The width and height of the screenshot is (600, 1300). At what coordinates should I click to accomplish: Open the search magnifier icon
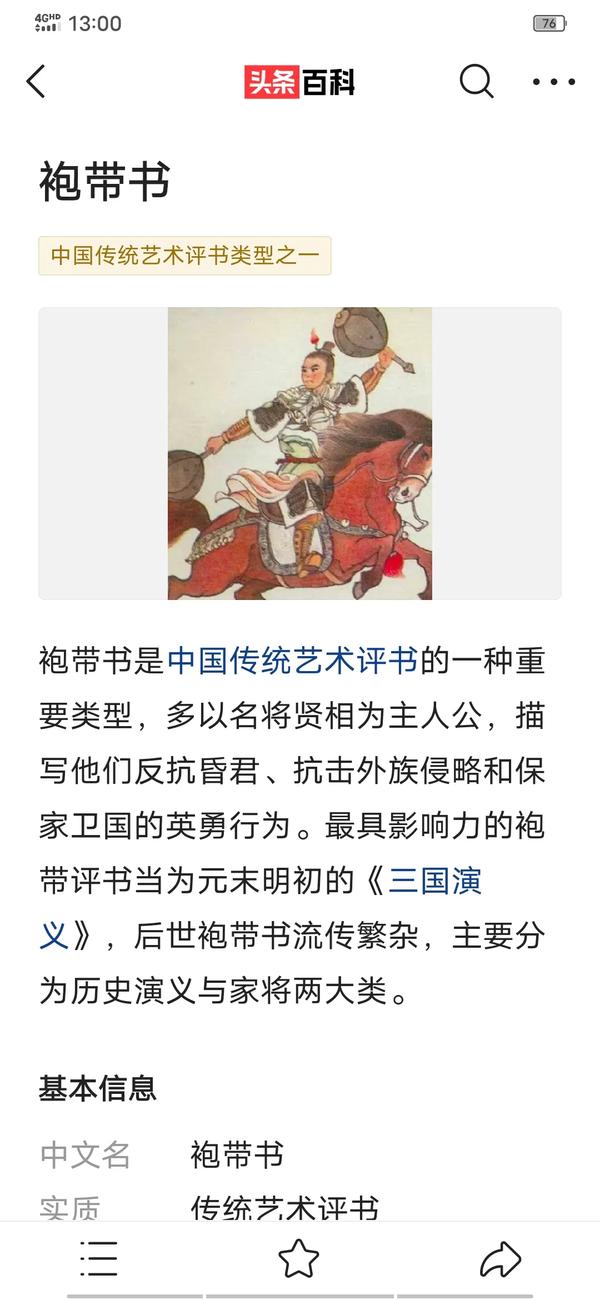point(477,82)
